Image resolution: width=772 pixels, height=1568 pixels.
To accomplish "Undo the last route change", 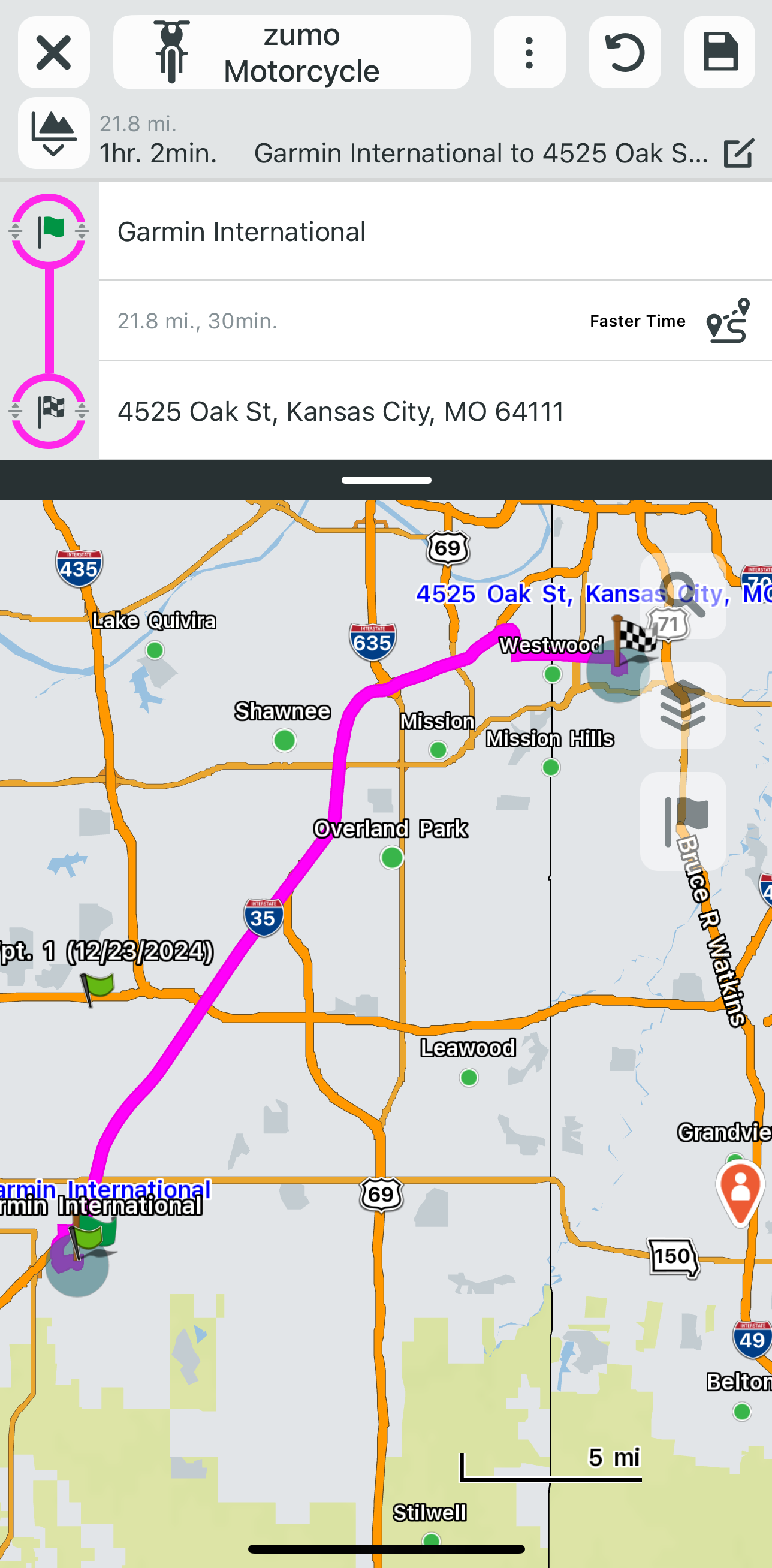I will point(625,52).
